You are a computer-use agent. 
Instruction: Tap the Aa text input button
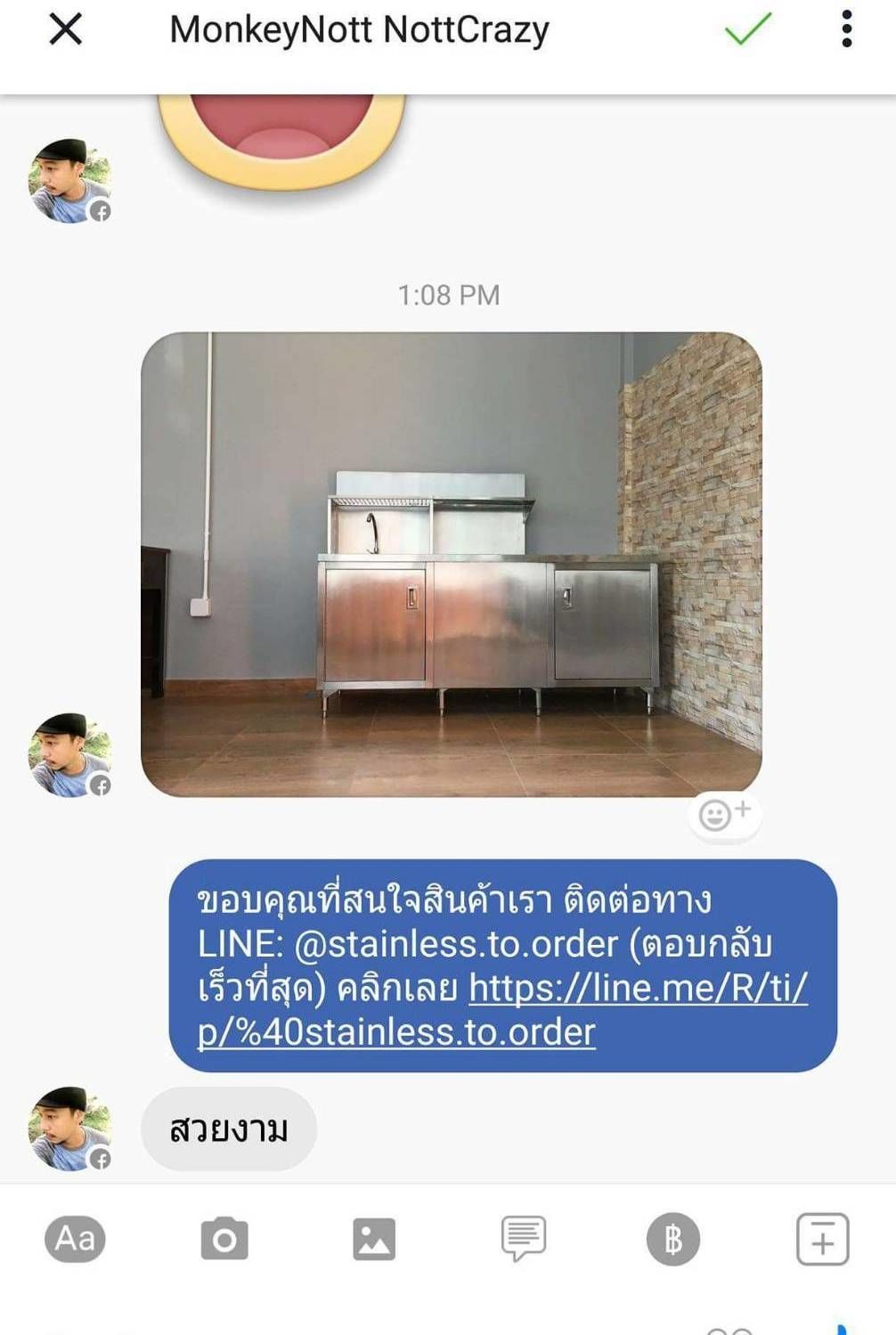pyautogui.click(x=75, y=1239)
